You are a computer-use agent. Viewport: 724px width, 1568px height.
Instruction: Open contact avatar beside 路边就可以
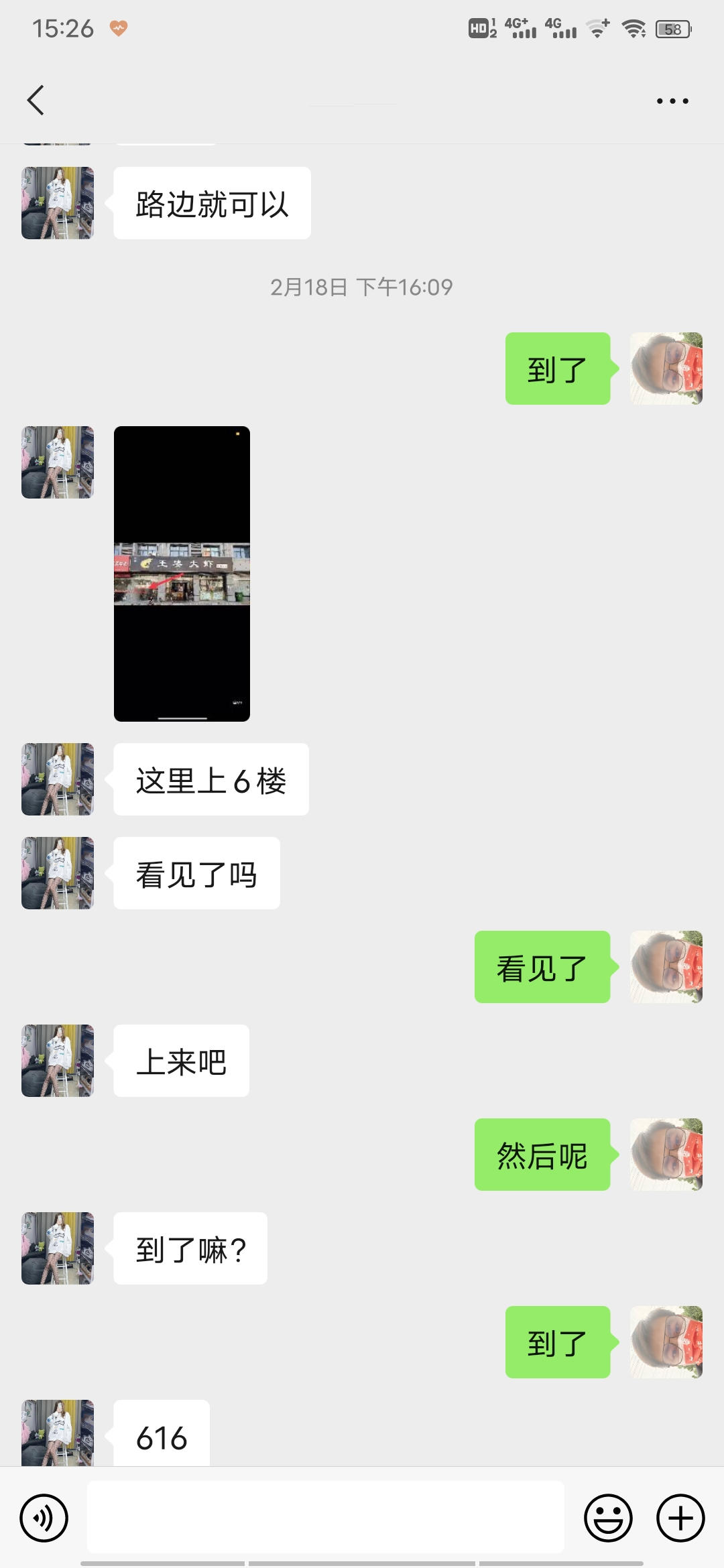58,203
